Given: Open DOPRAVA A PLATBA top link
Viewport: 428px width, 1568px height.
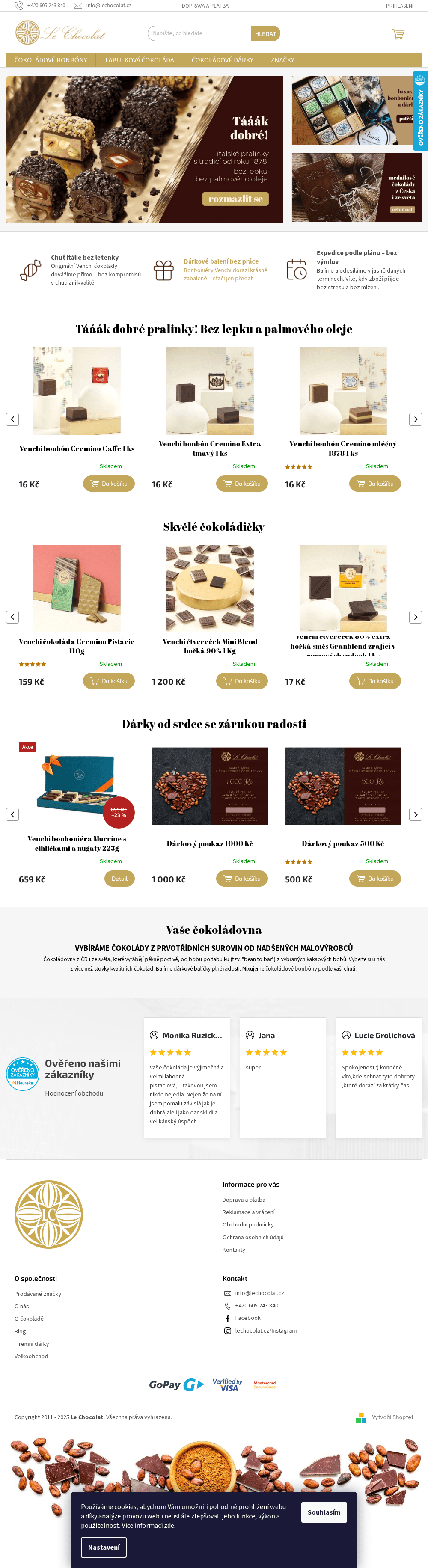Looking at the screenshot, I should point(205,6).
